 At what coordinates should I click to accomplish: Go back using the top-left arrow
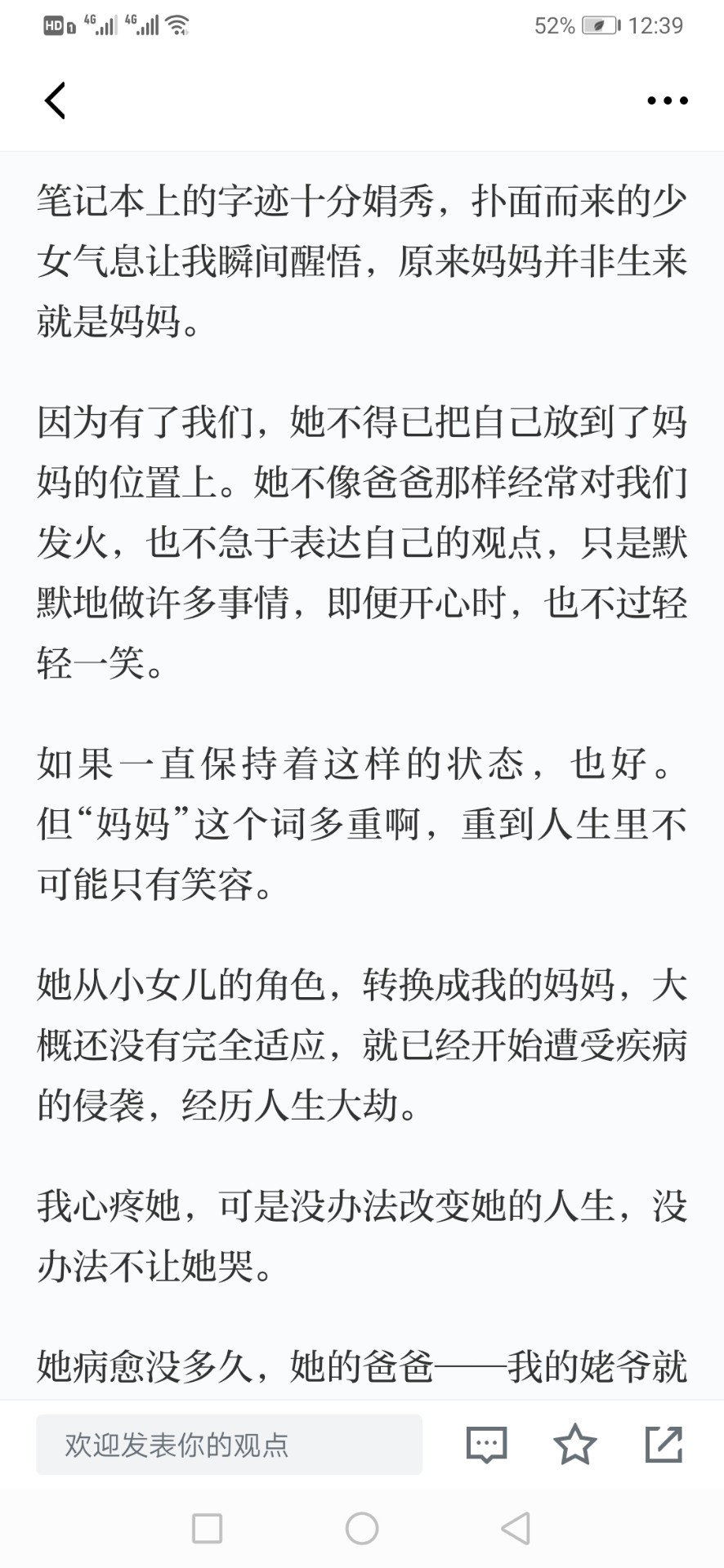click(55, 101)
